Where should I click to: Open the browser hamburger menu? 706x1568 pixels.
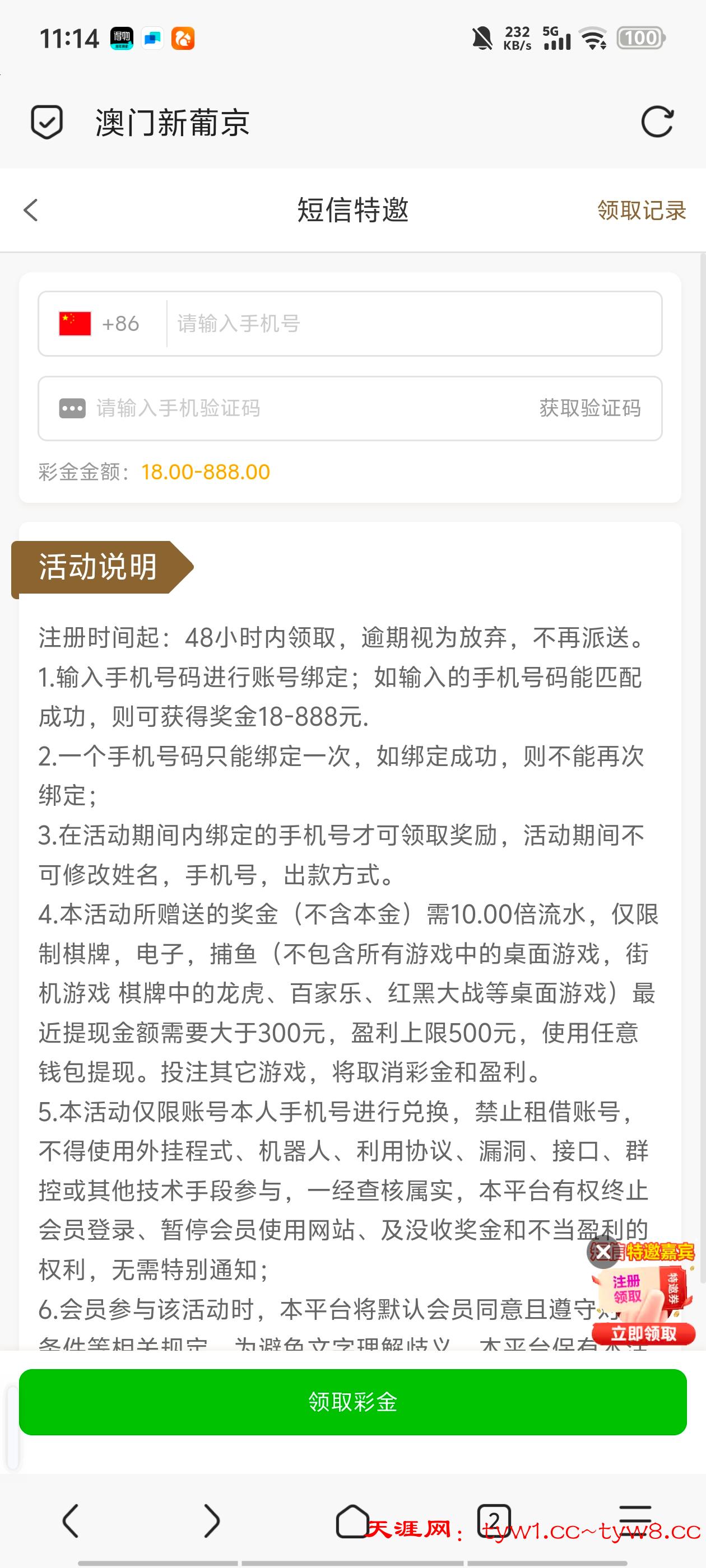[x=635, y=1516]
